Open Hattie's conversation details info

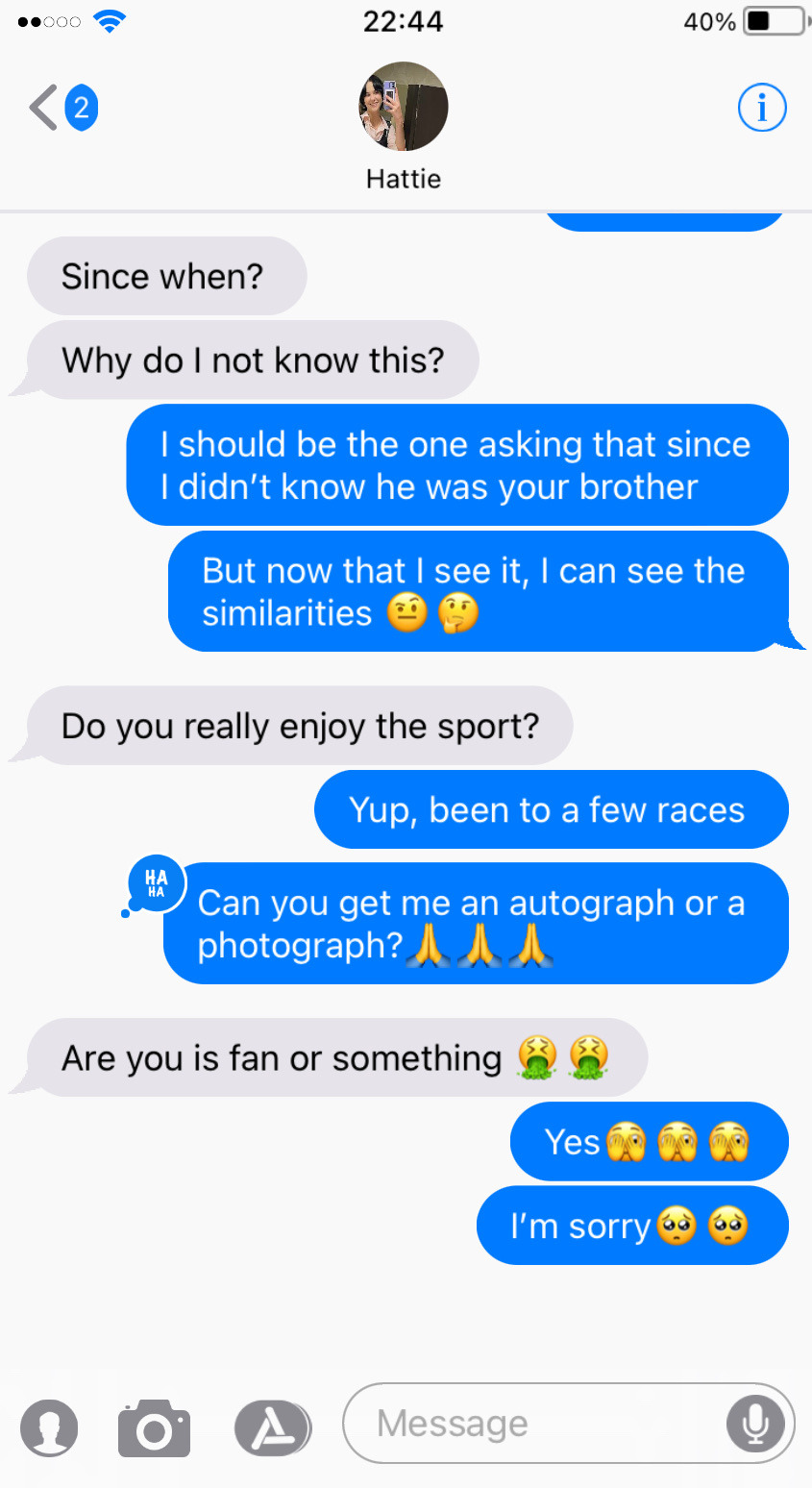click(762, 108)
